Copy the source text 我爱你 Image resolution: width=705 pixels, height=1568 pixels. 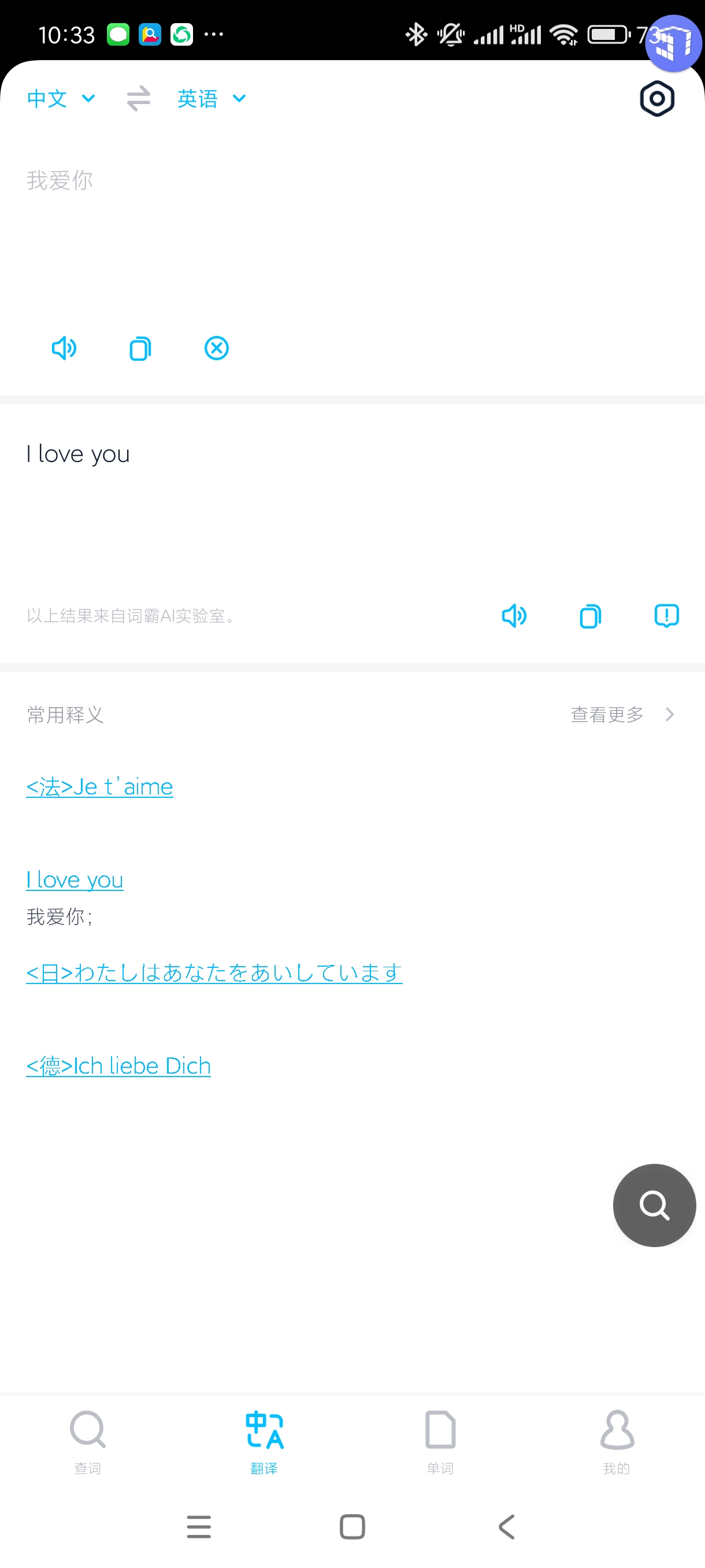[140, 348]
